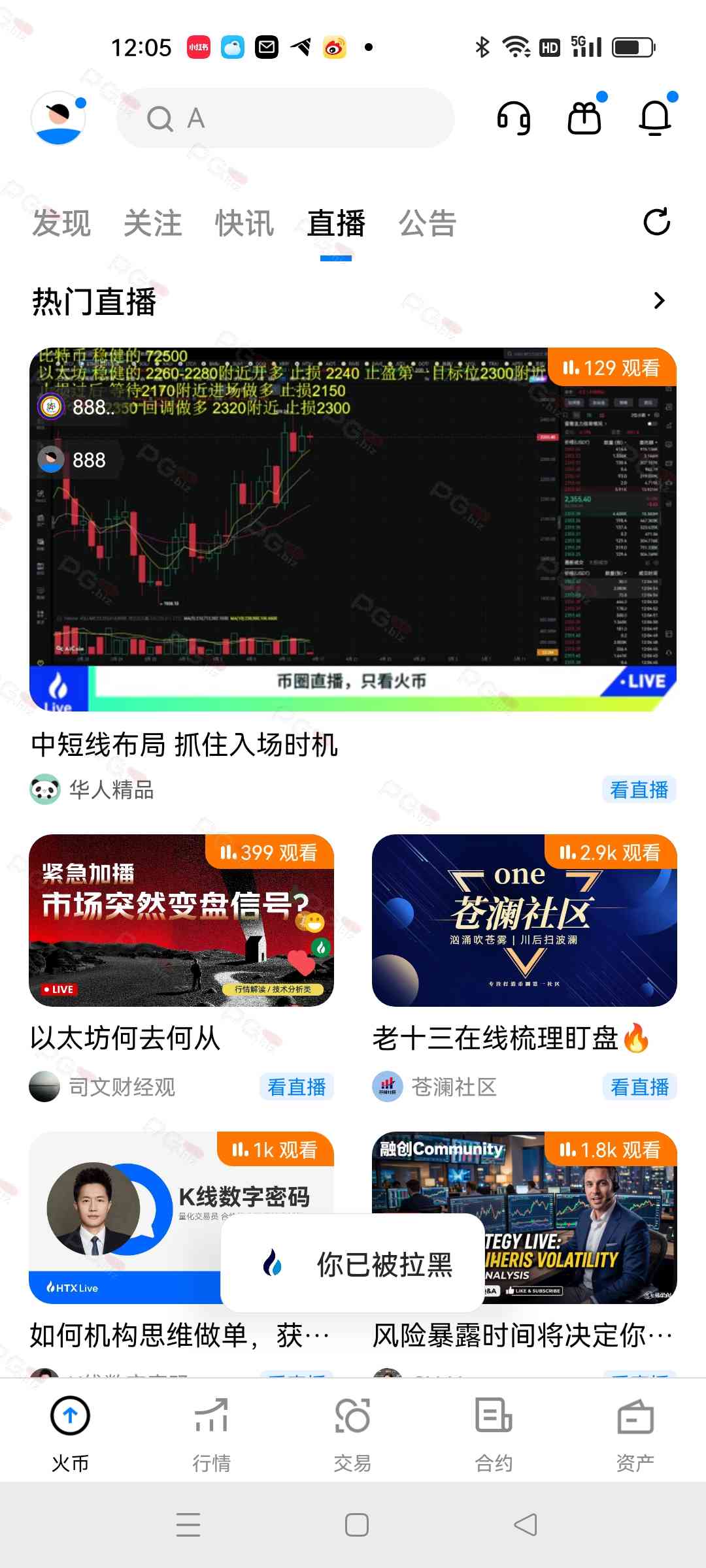This screenshot has height=1568, width=706.
Task: Tap 看直播 for 华人精品
Action: tap(639, 790)
